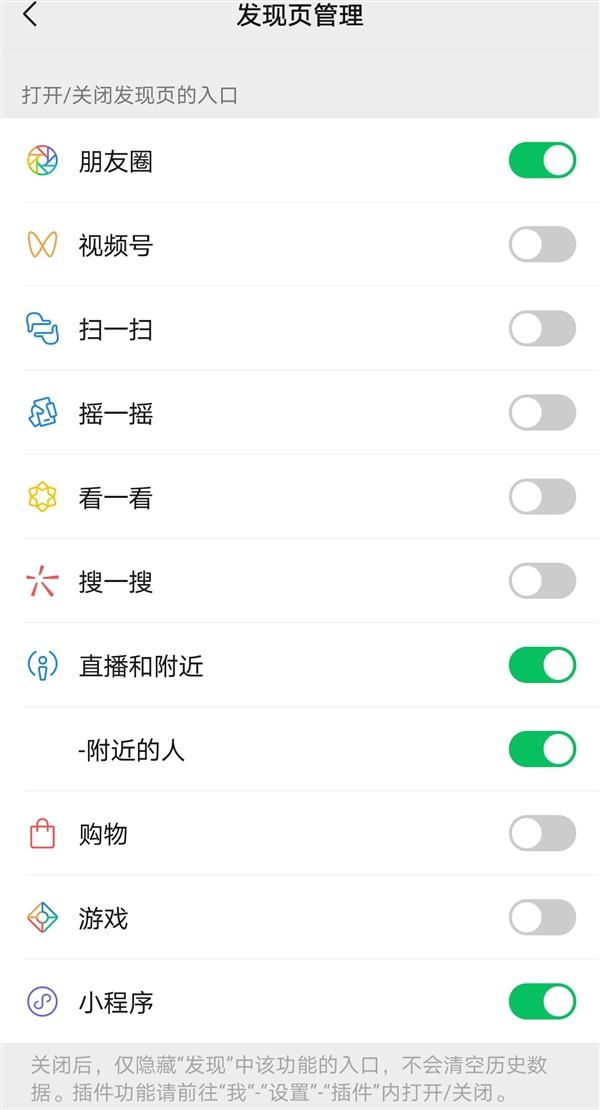
Task: Turn off the 附近的人 toggle
Action: pyautogui.click(x=542, y=749)
